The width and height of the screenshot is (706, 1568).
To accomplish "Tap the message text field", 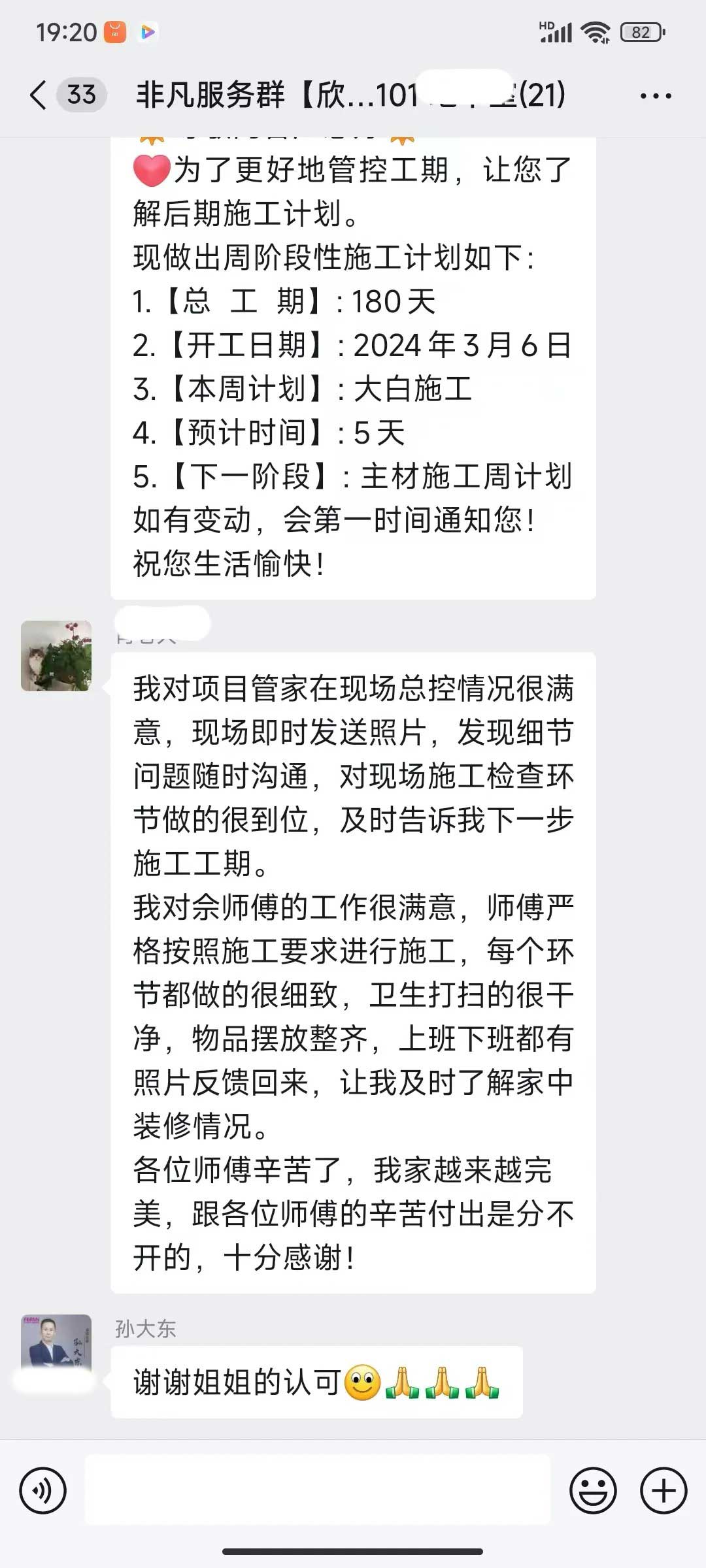I will [318, 1490].
